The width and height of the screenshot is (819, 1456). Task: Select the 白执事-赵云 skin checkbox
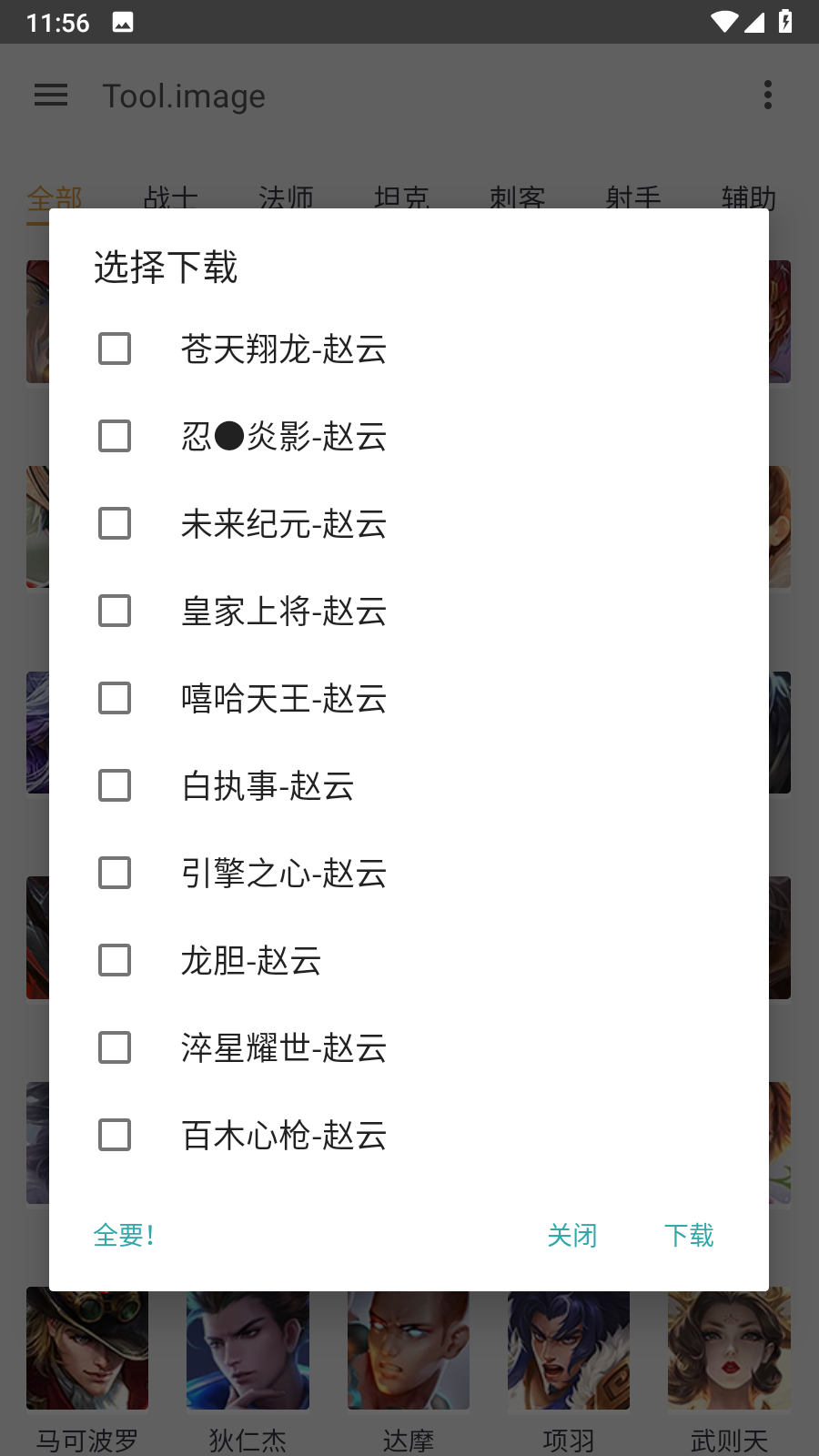coord(114,784)
